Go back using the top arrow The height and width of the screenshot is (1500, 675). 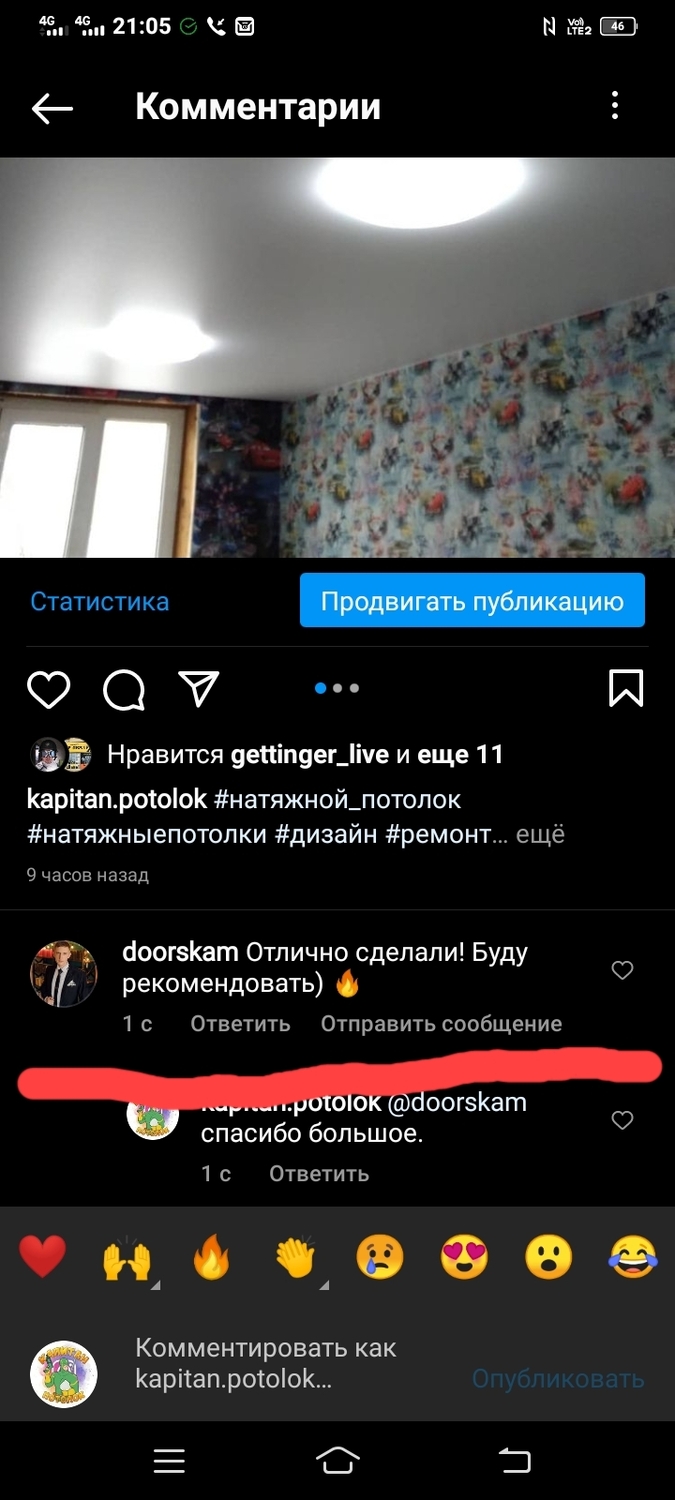[x=52, y=108]
